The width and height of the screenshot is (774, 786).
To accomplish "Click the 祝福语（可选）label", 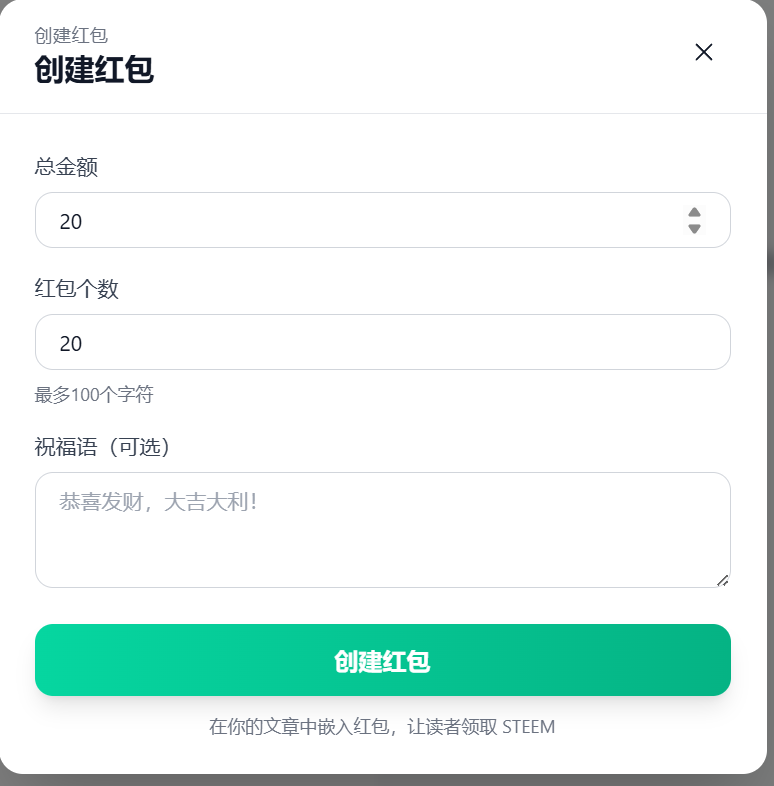I will pyautogui.click(x=103, y=447).
